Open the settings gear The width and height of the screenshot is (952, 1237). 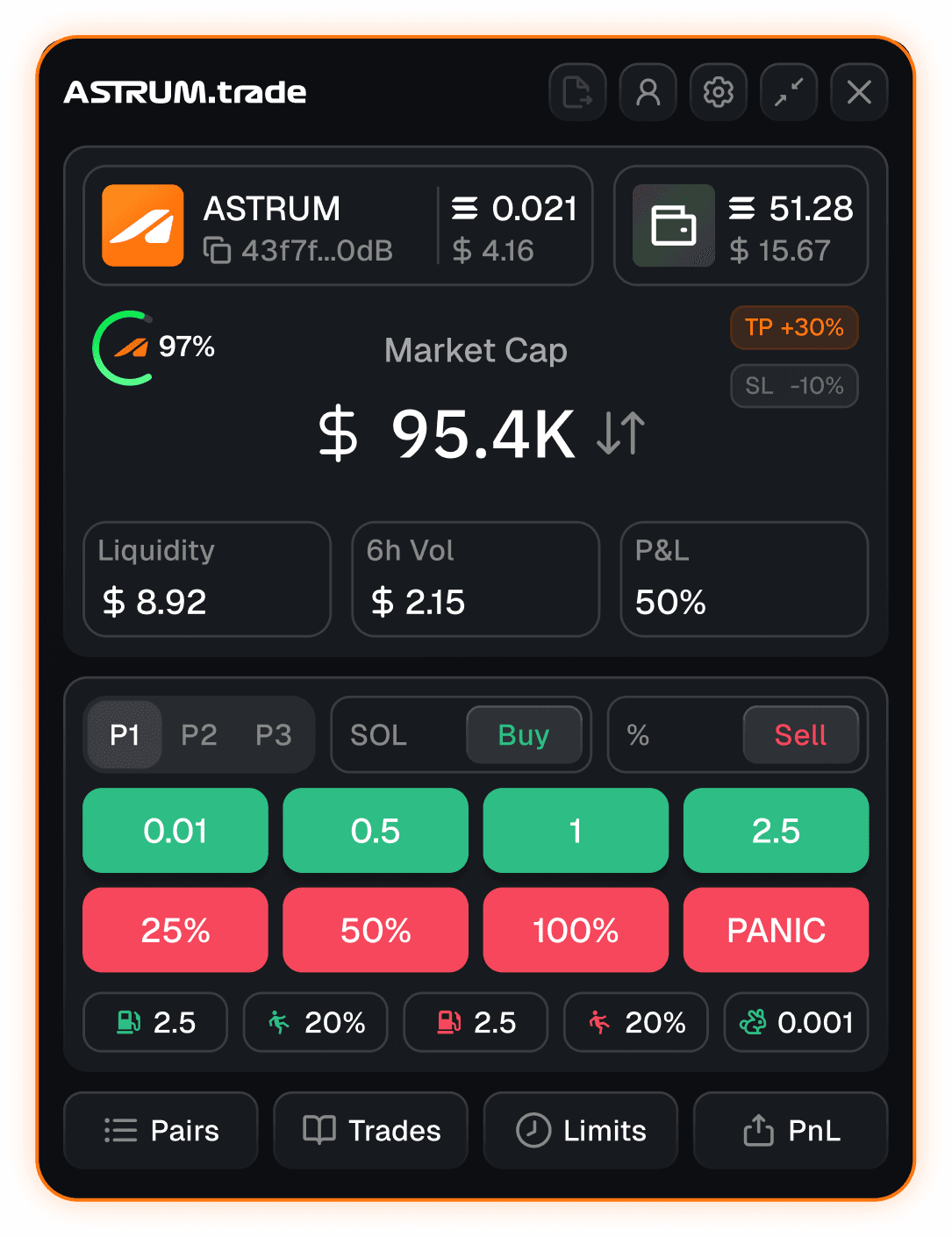[x=719, y=92]
